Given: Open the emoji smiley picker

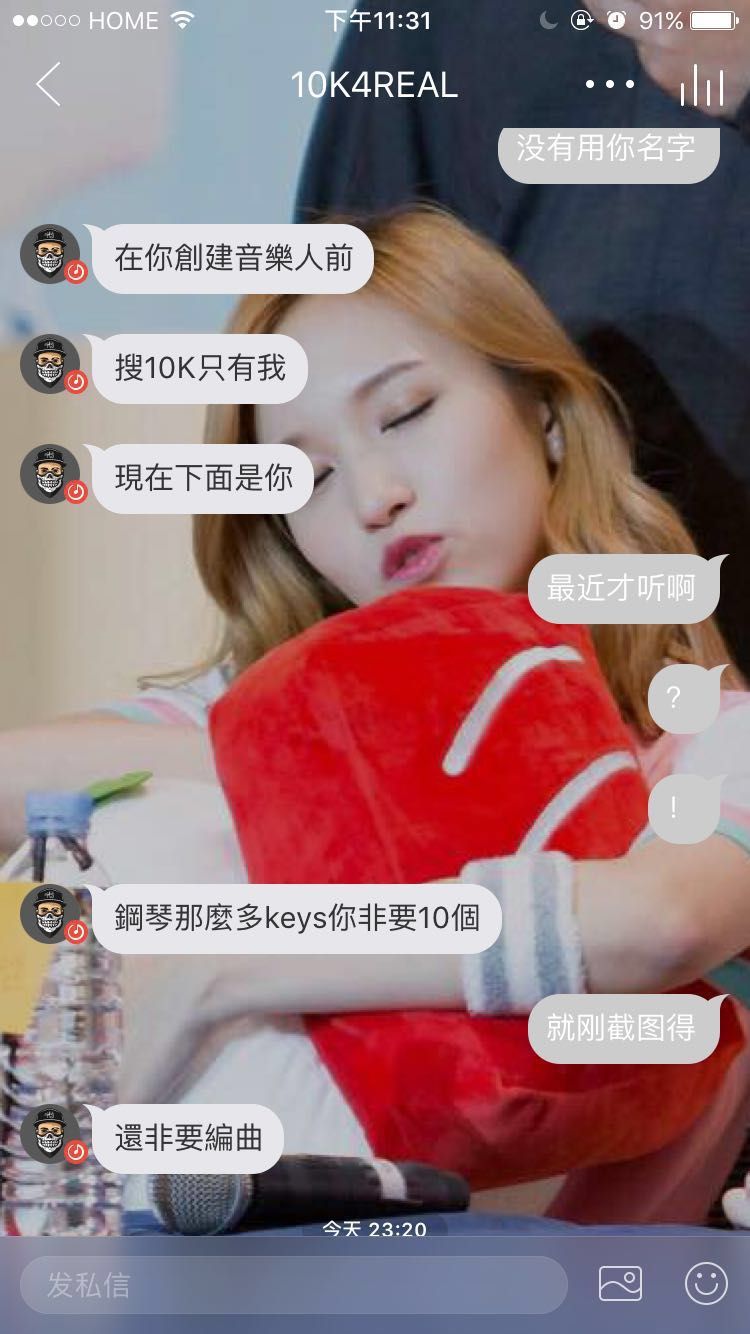Looking at the screenshot, I should point(706,1284).
